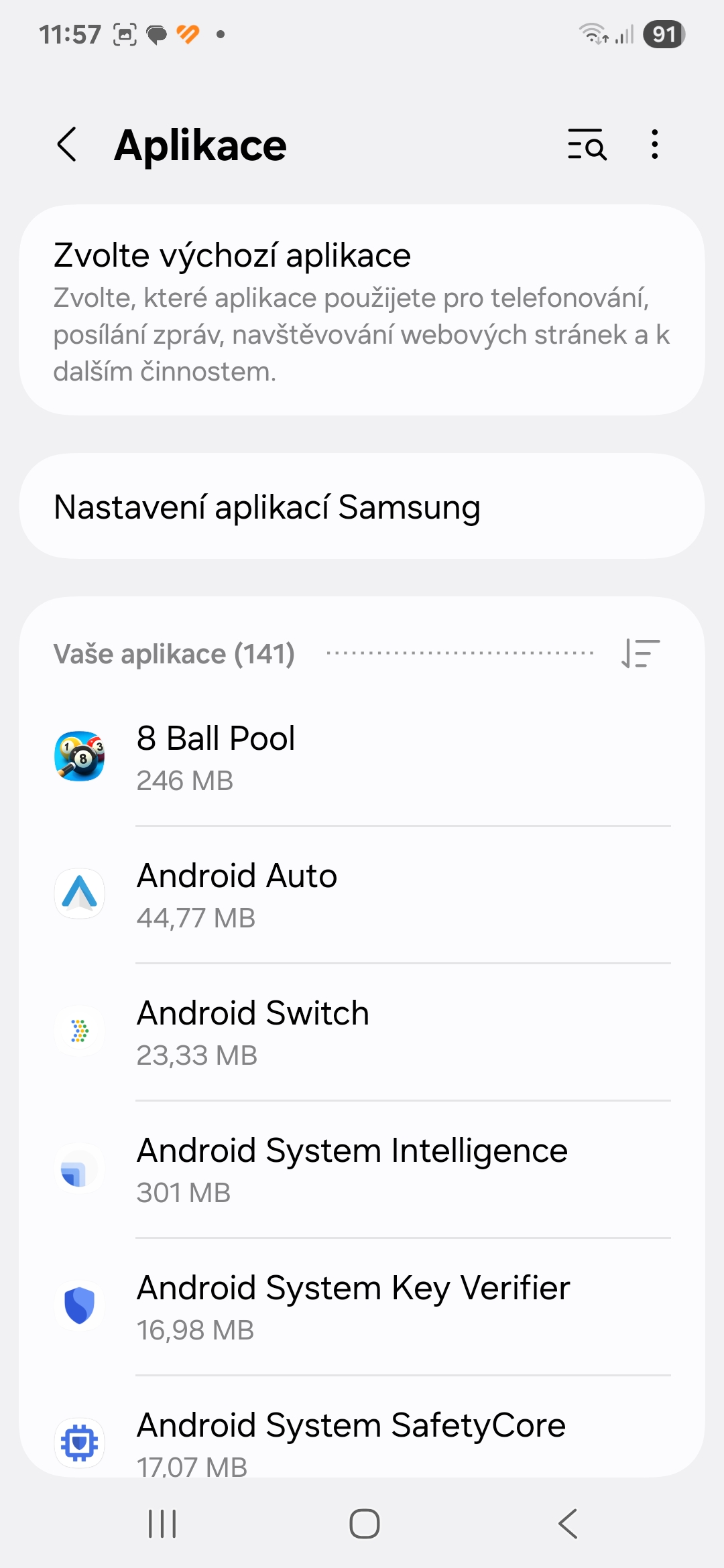Open the app search and filter icon
Viewport: 724px width, 1568px height.
(587, 144)
